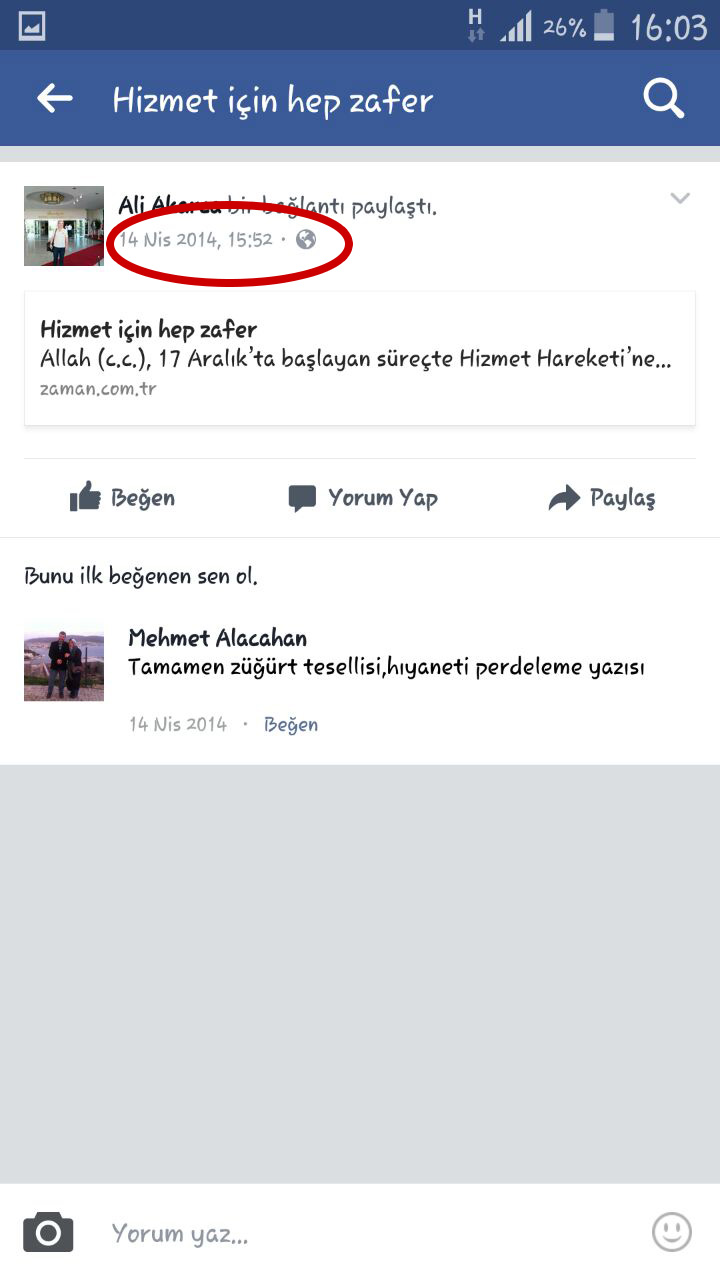The image size is (720, 1280).
Task: Like Mehmet Alacahan's comment
Action: click(x=291, y=724)
